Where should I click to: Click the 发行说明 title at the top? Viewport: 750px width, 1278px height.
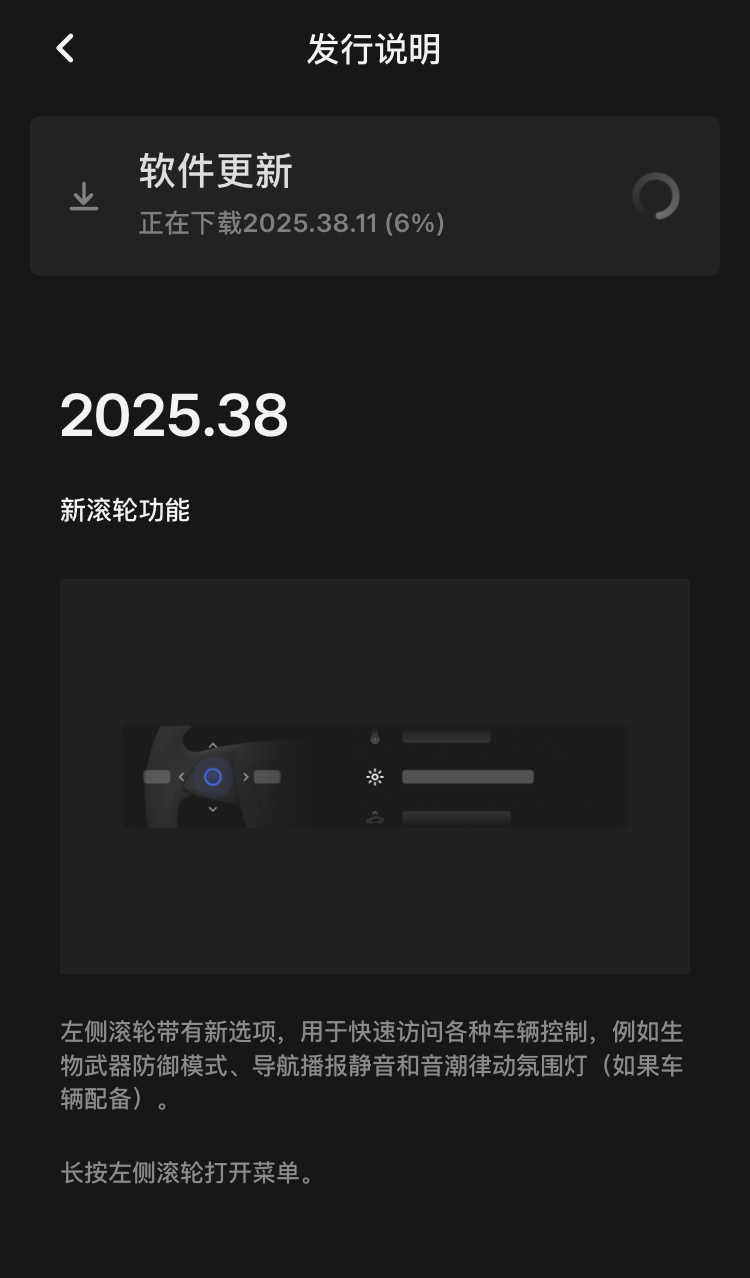click(x=375, y=48)
